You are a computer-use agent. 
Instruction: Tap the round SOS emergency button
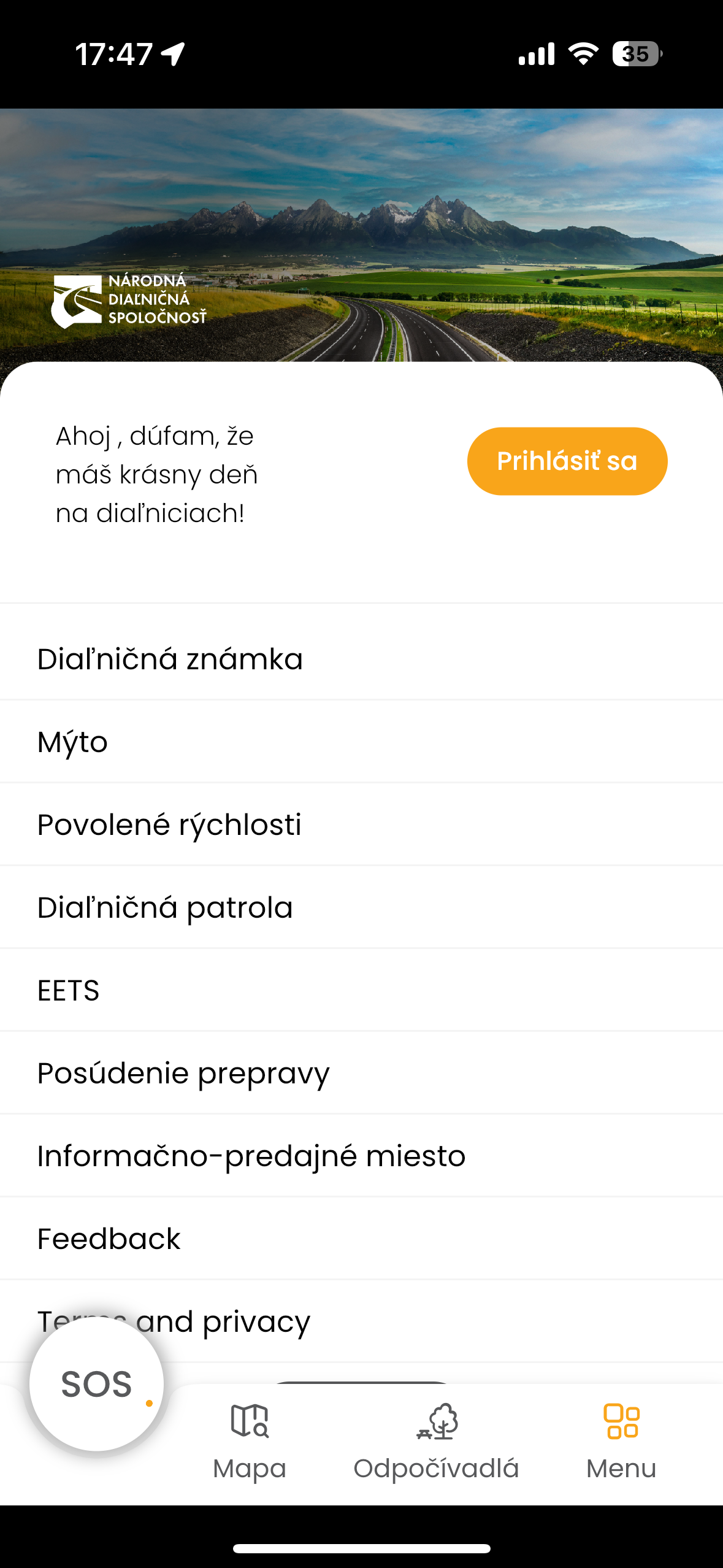pos(96,1385)
